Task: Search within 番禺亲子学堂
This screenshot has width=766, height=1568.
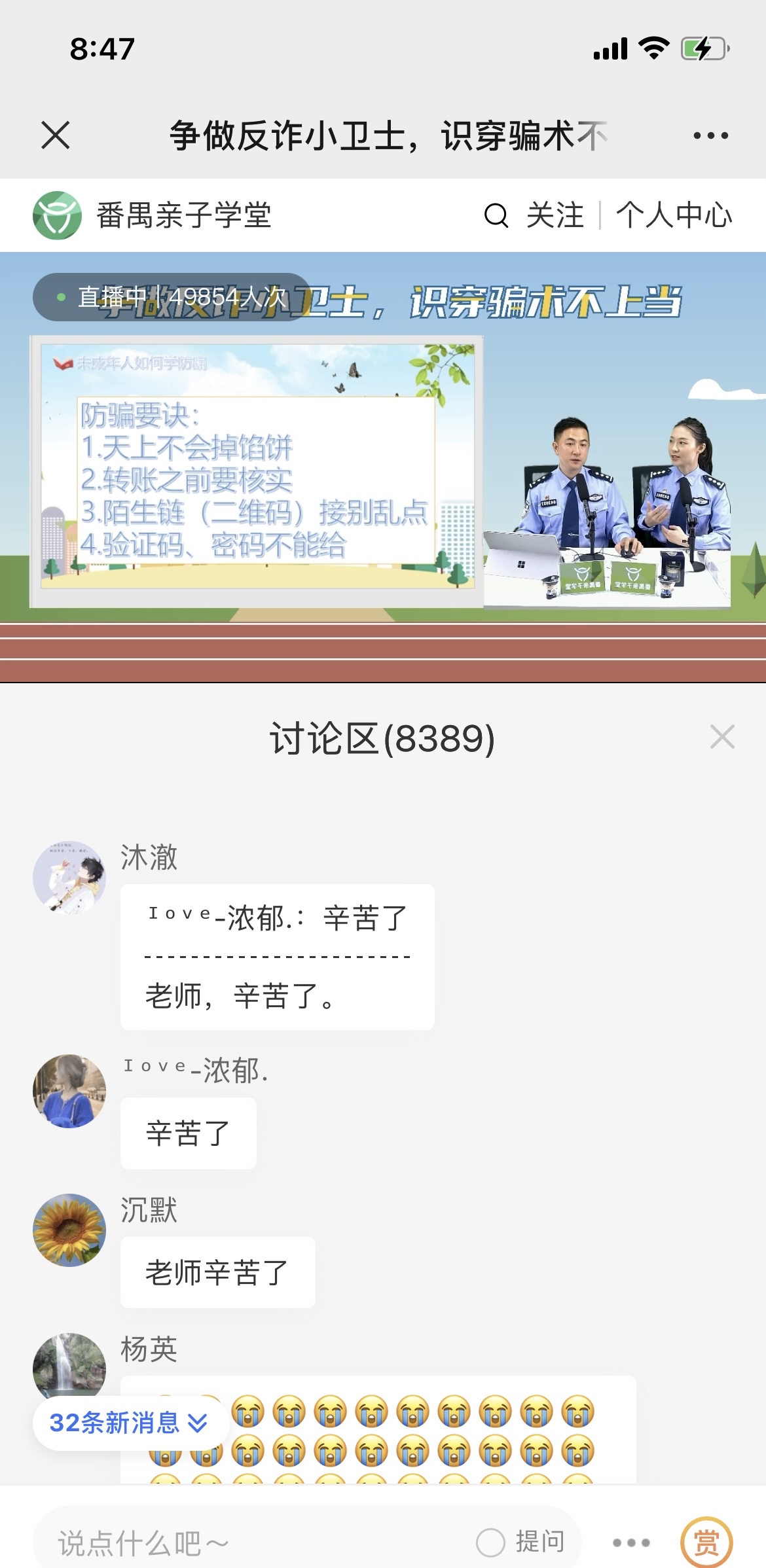Action: 496,215
